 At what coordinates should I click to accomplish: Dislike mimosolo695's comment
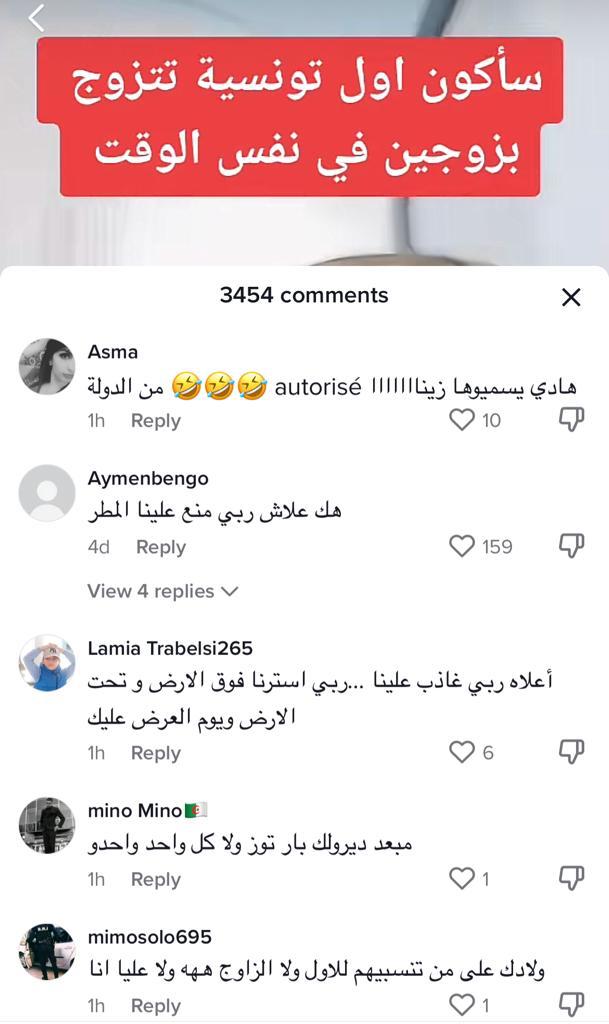(x=571, y=1005)
